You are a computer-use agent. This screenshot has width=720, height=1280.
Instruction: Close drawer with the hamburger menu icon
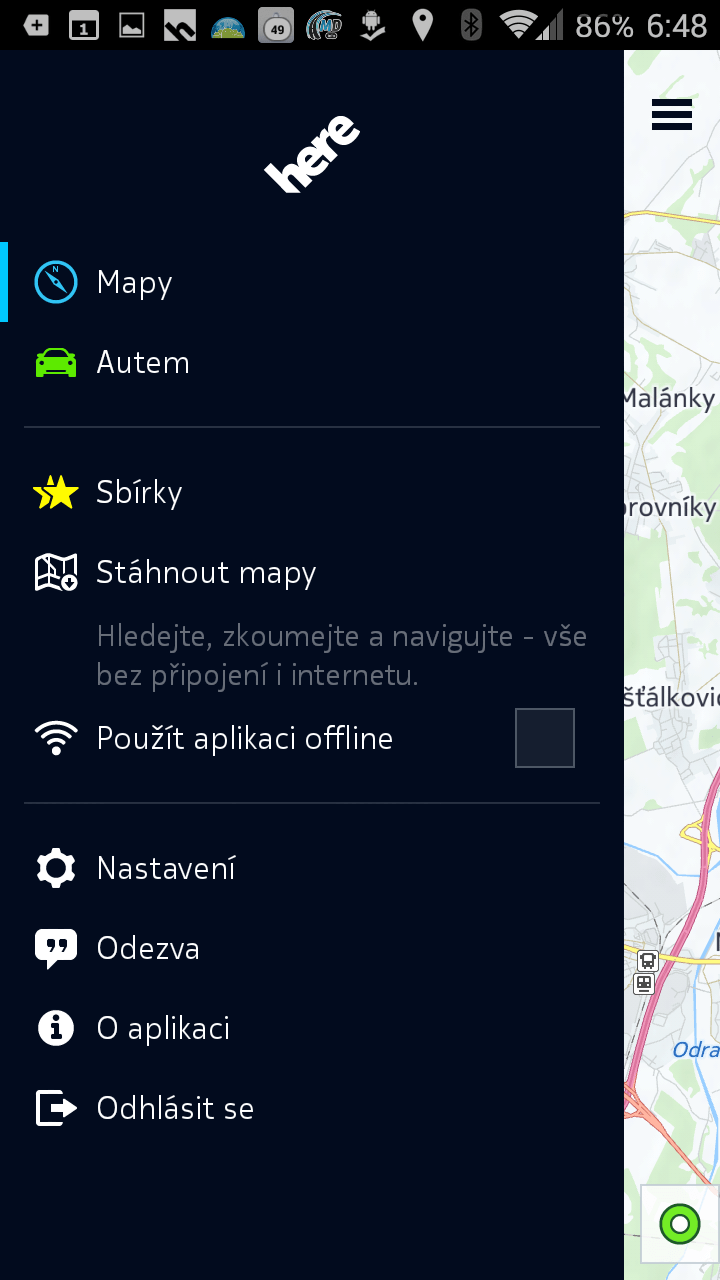click(x=672, y=115)
